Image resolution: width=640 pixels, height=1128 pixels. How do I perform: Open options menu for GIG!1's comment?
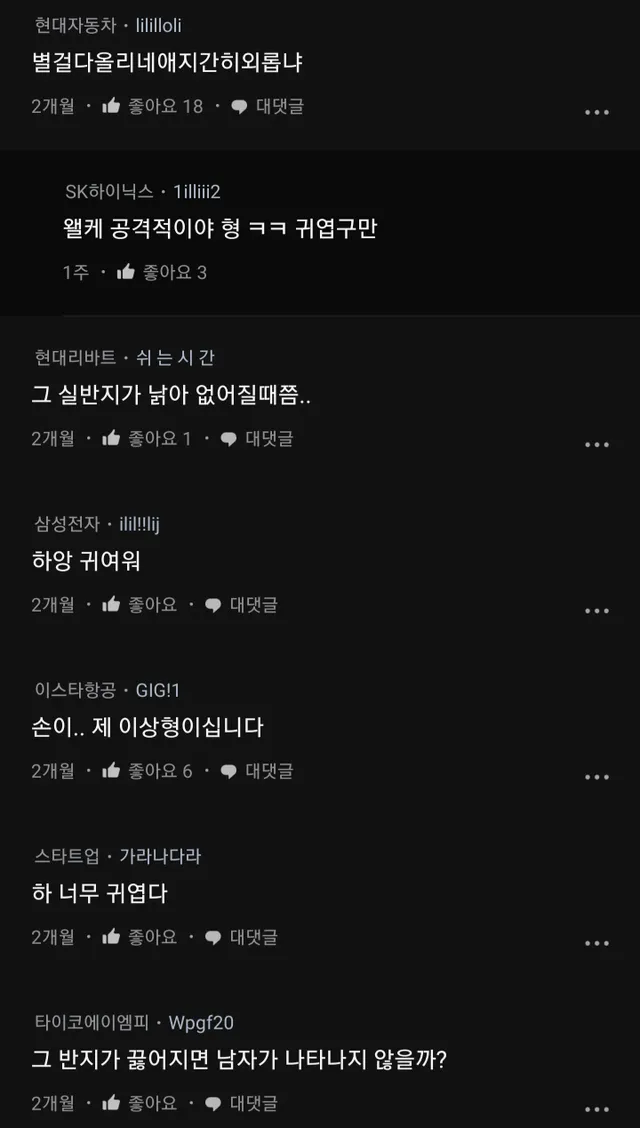click(596, 776)
